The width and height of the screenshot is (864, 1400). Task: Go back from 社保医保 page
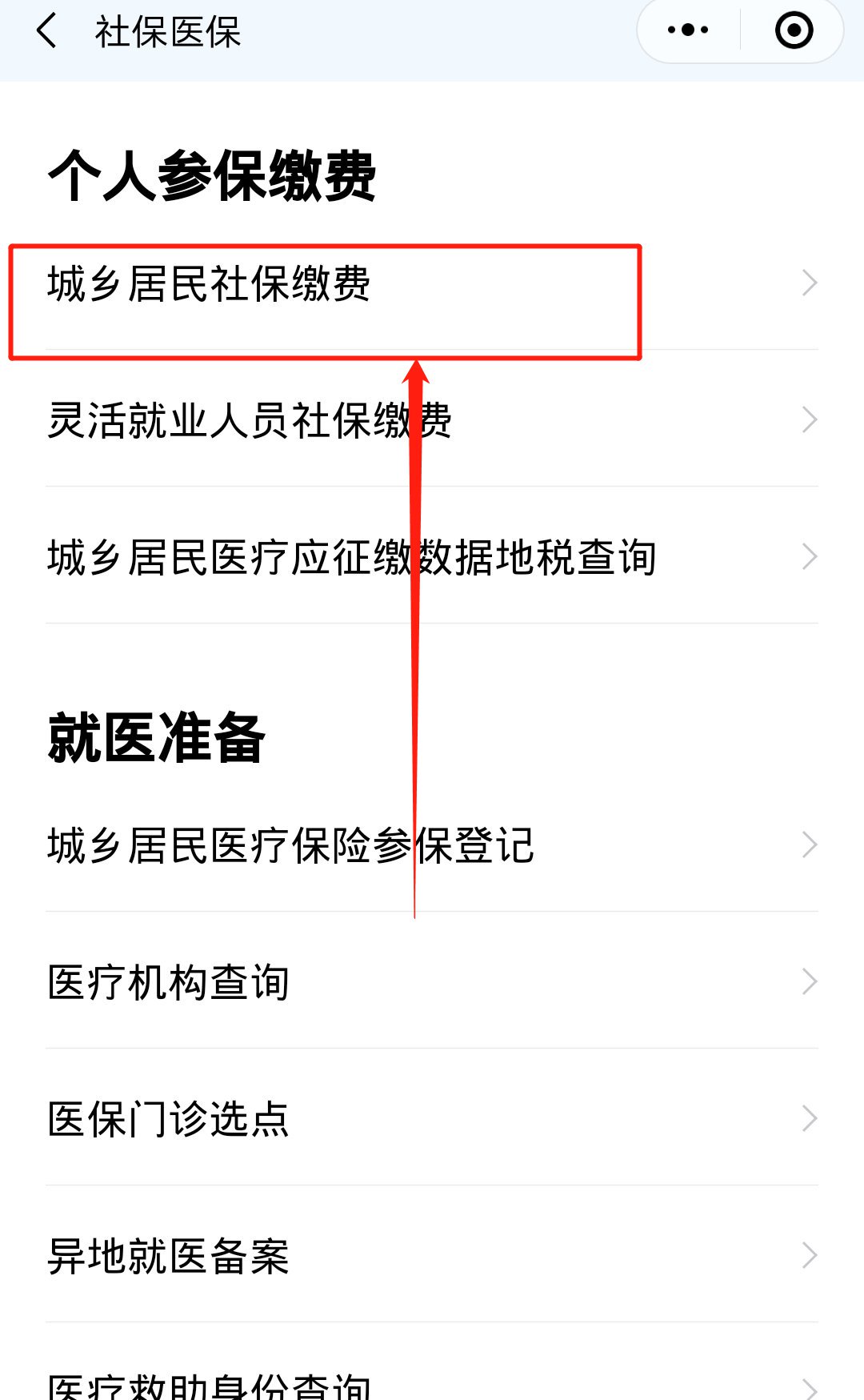[x=46, y=32]
